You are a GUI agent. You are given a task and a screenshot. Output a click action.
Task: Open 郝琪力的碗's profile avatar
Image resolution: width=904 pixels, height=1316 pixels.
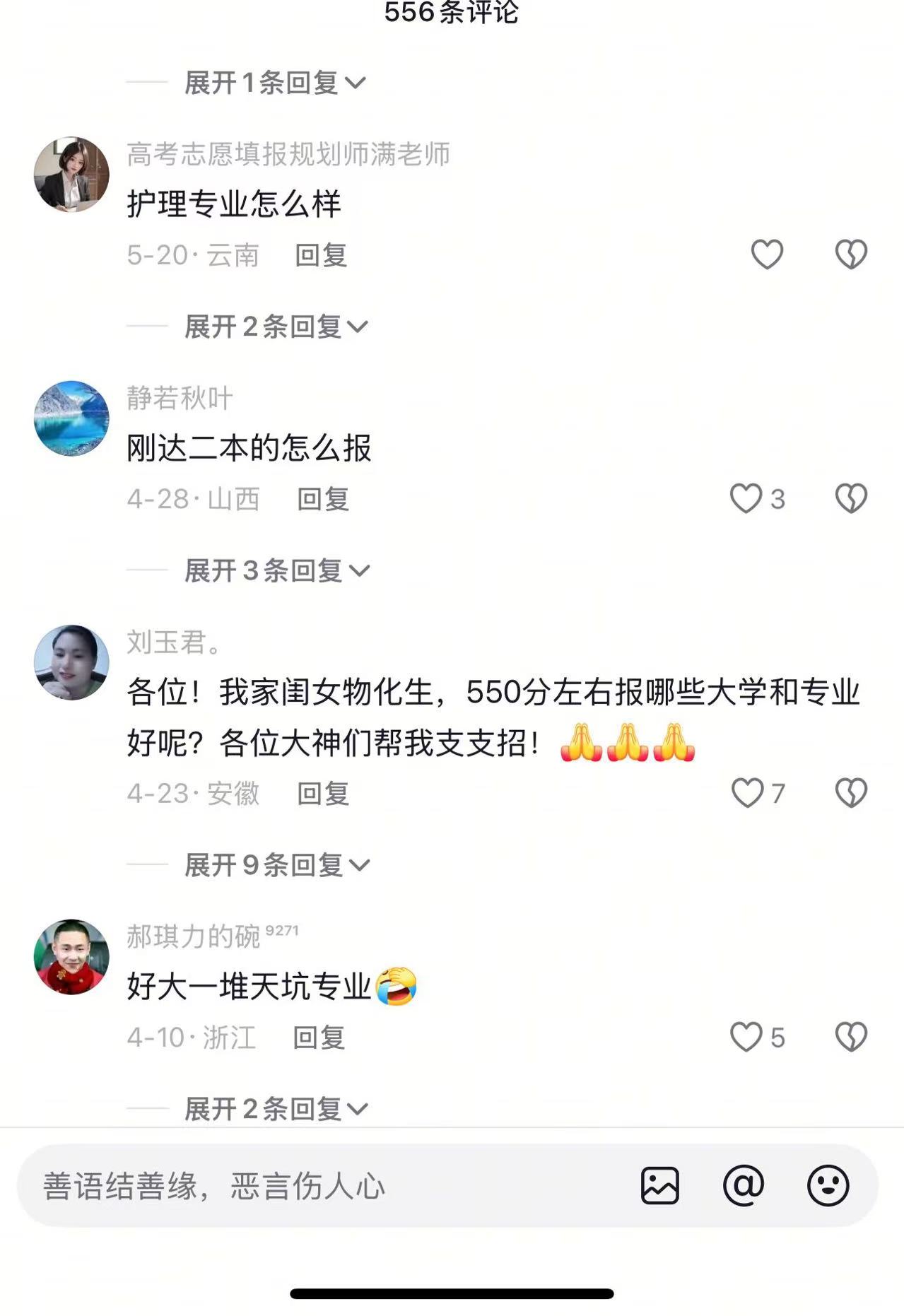click(x=71, y=957)
